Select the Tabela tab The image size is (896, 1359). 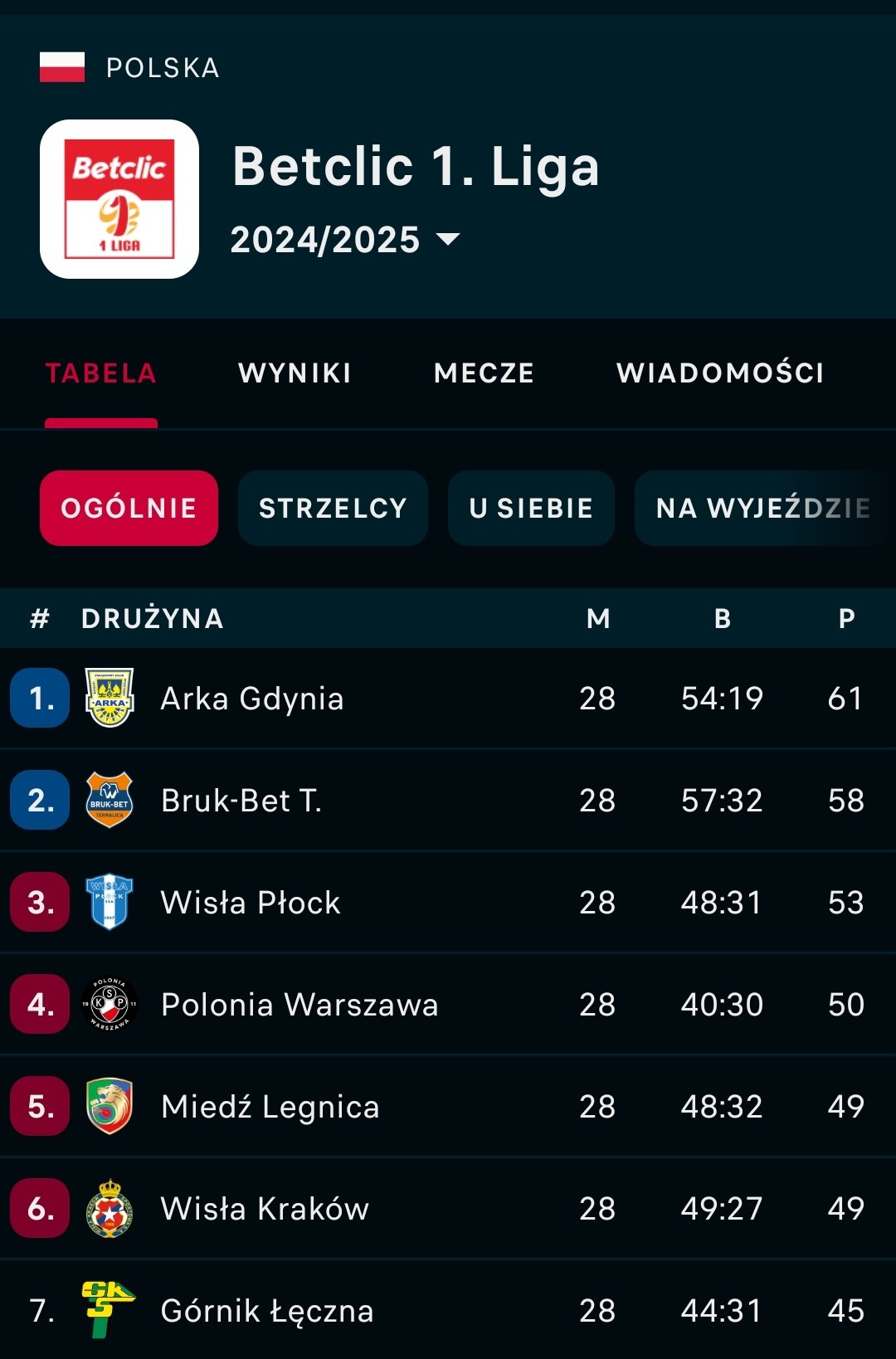(x=101, y=373)
